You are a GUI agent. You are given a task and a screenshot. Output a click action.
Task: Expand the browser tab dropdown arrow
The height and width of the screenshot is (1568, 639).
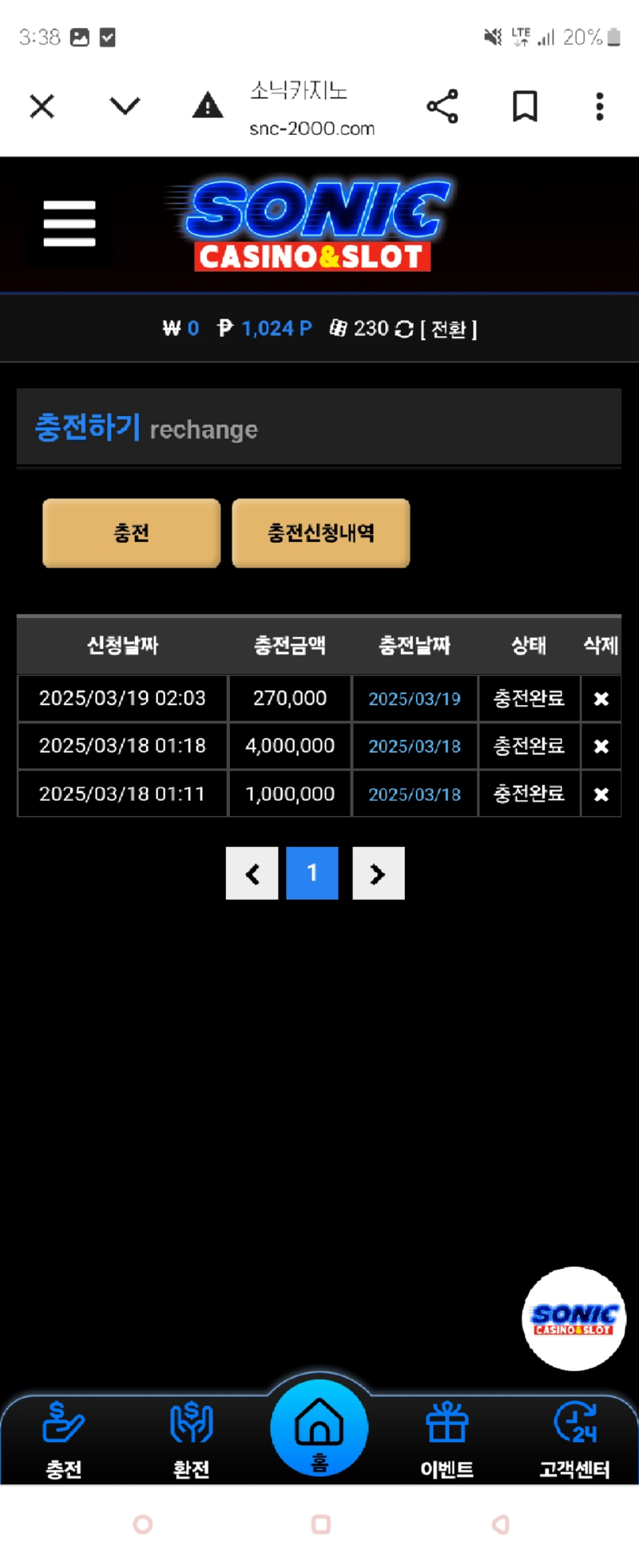pos(125,106)
